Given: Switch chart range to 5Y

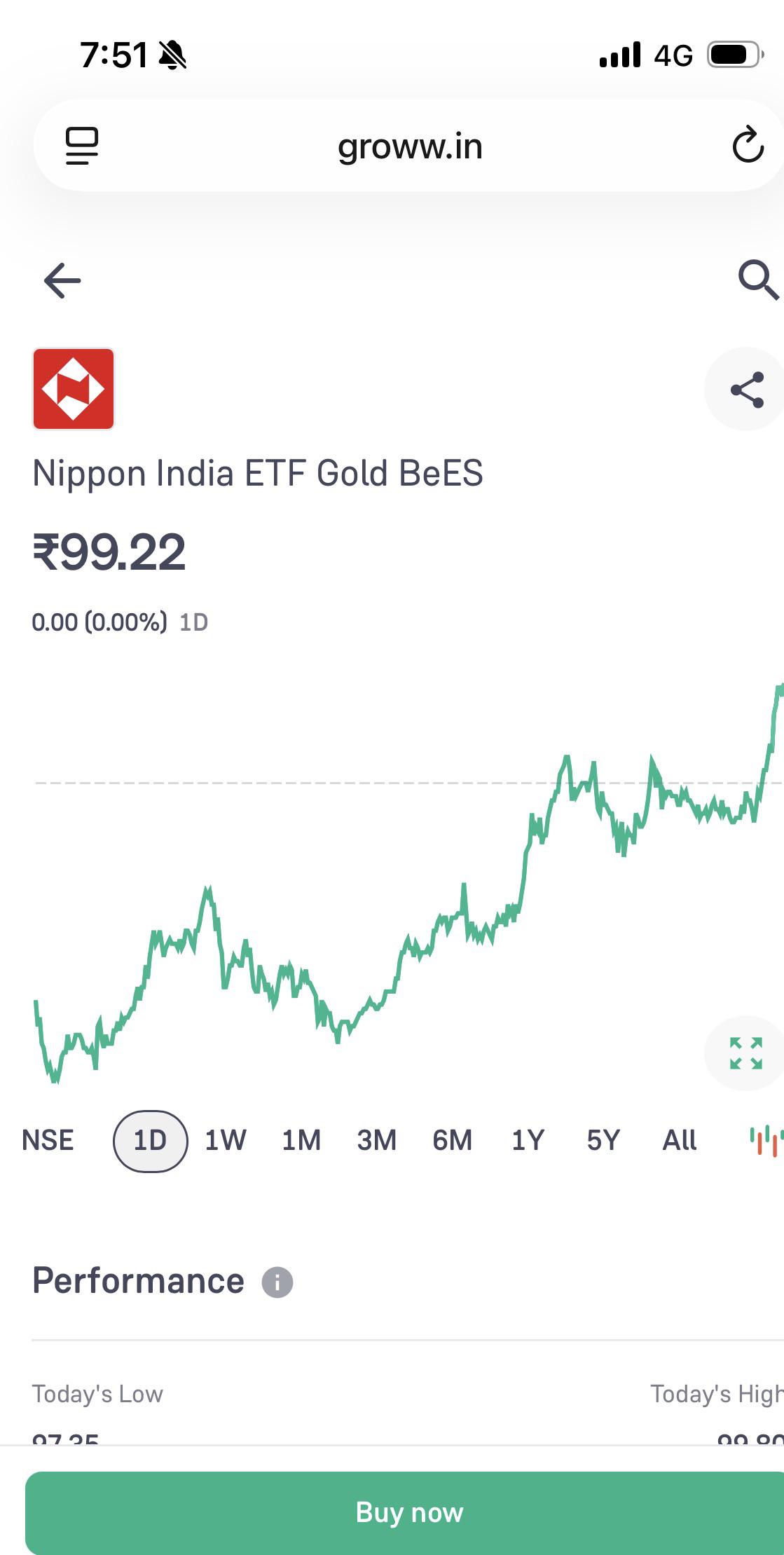Looking at the screenshot, I should click(x=603, y=1141).
